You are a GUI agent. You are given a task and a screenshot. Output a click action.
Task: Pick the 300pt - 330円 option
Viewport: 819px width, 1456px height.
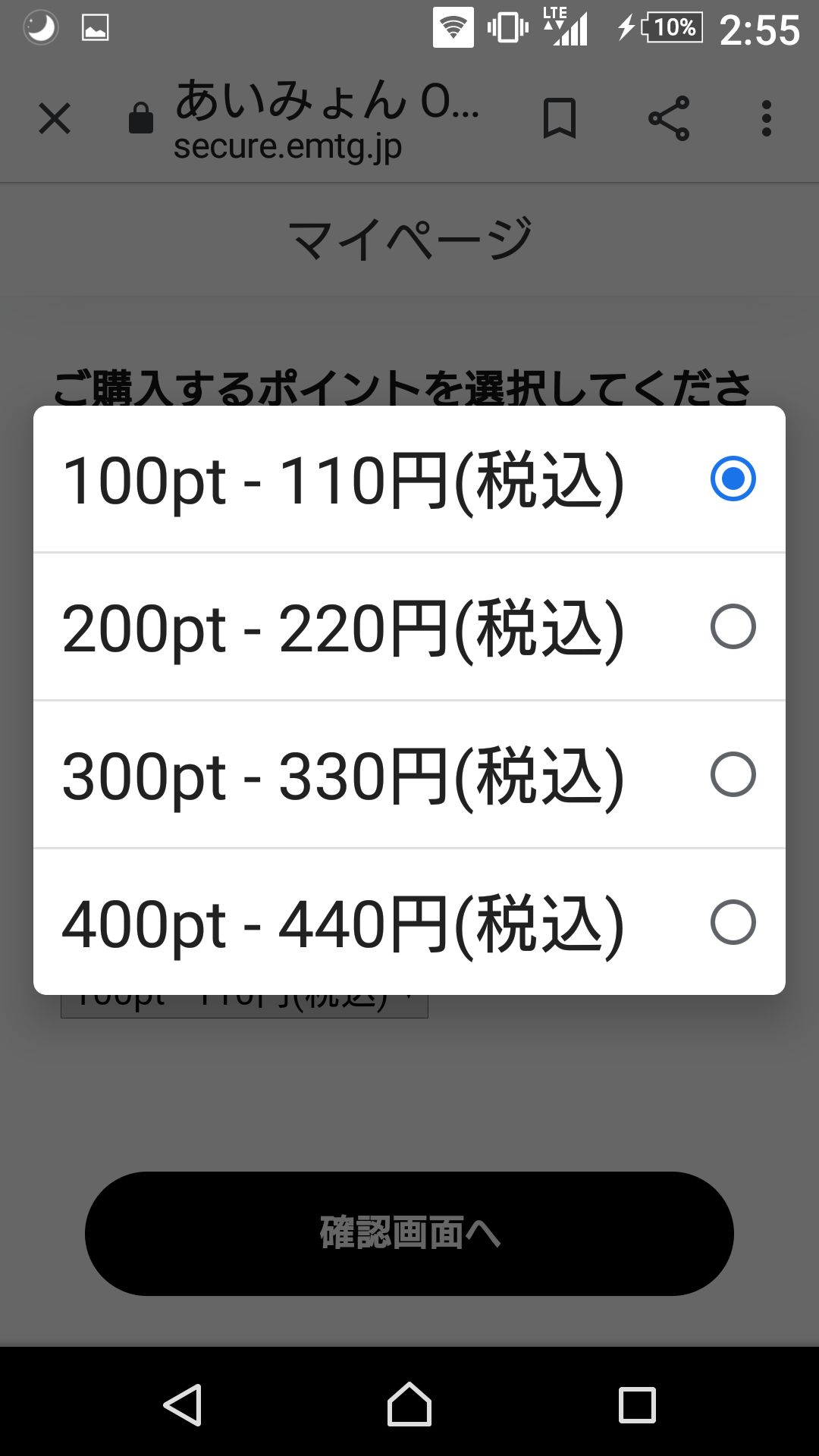click(409, 775)
